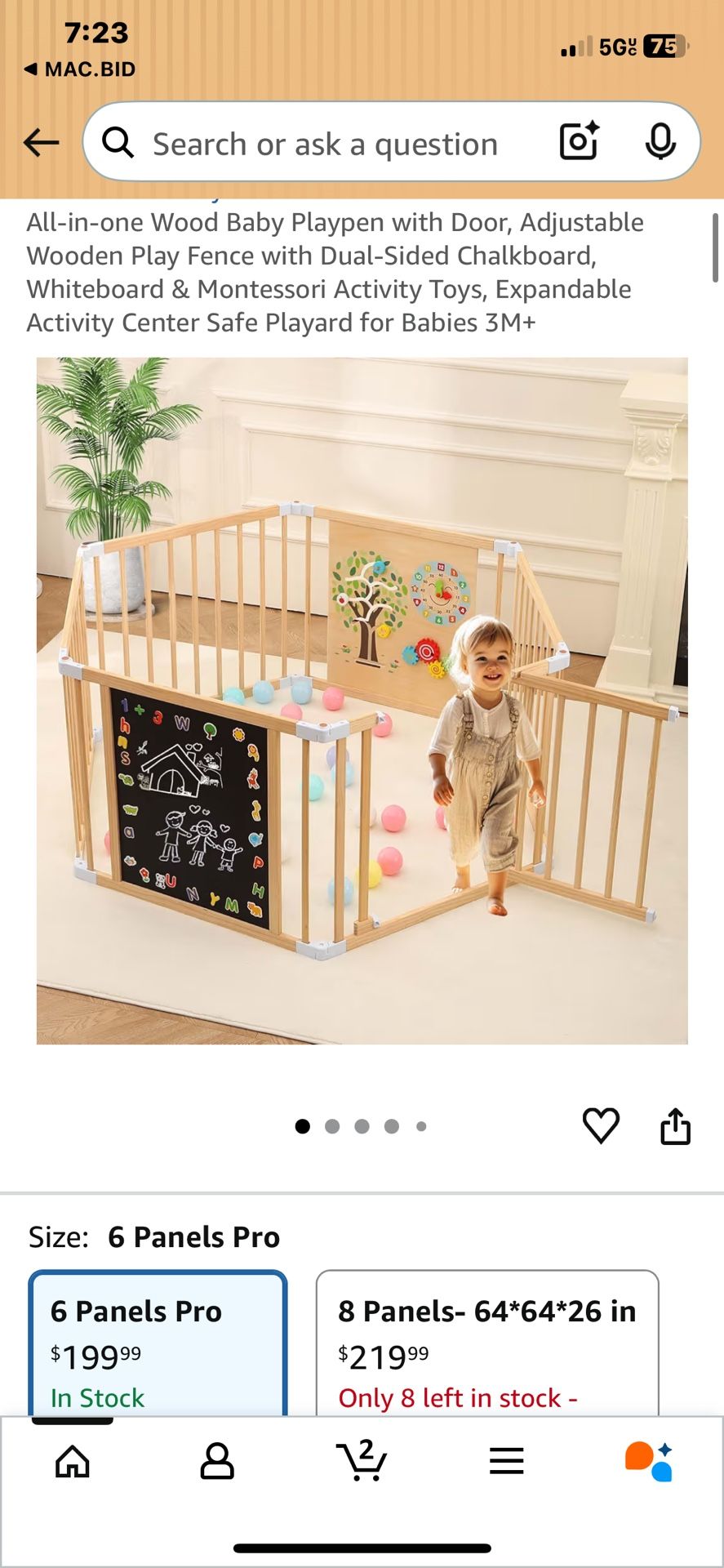Return to MAC.BID app
The image size is (724, 1568).
[80, 69]
